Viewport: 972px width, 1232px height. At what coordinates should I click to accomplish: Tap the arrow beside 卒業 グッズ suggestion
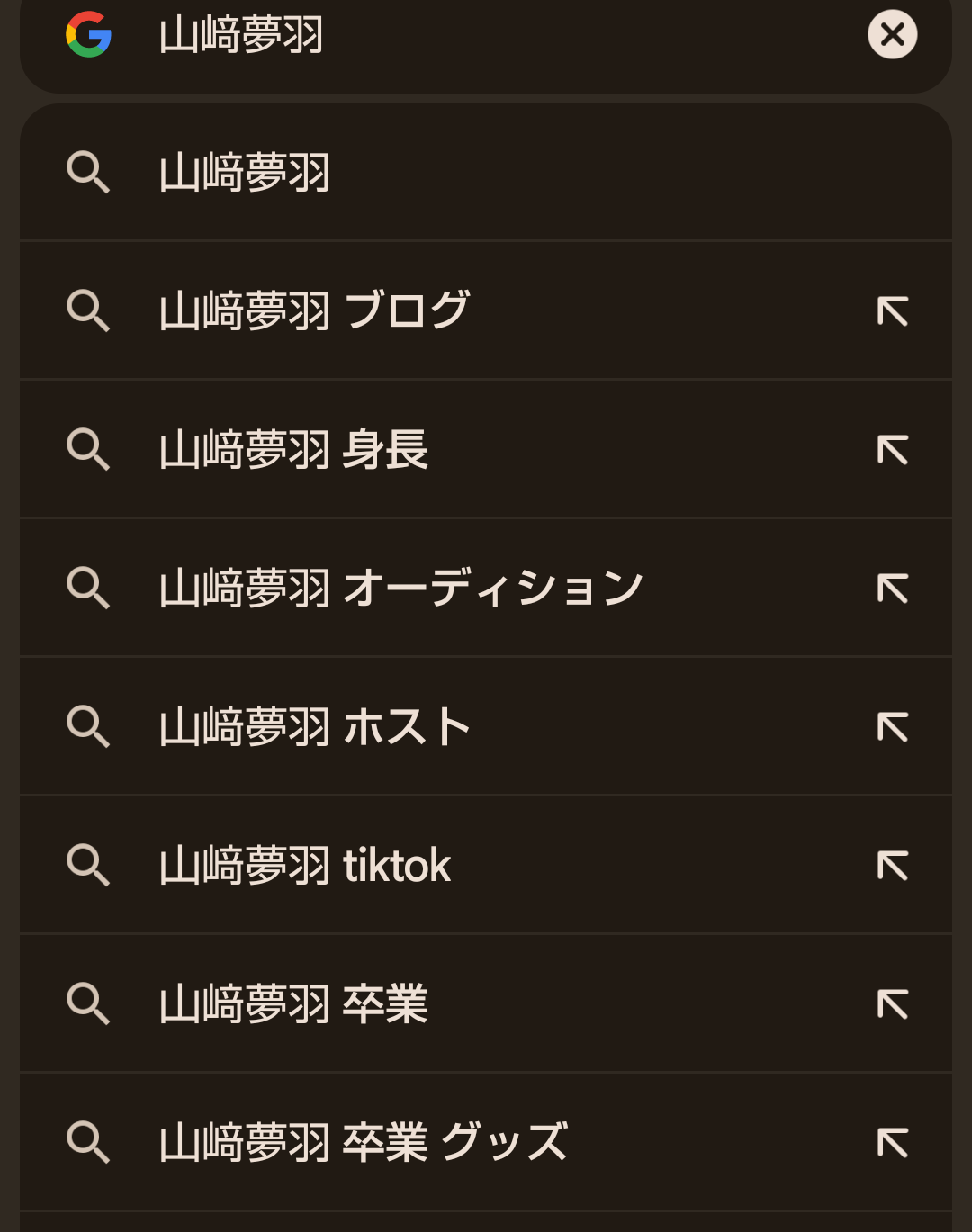coord(892,1143)
